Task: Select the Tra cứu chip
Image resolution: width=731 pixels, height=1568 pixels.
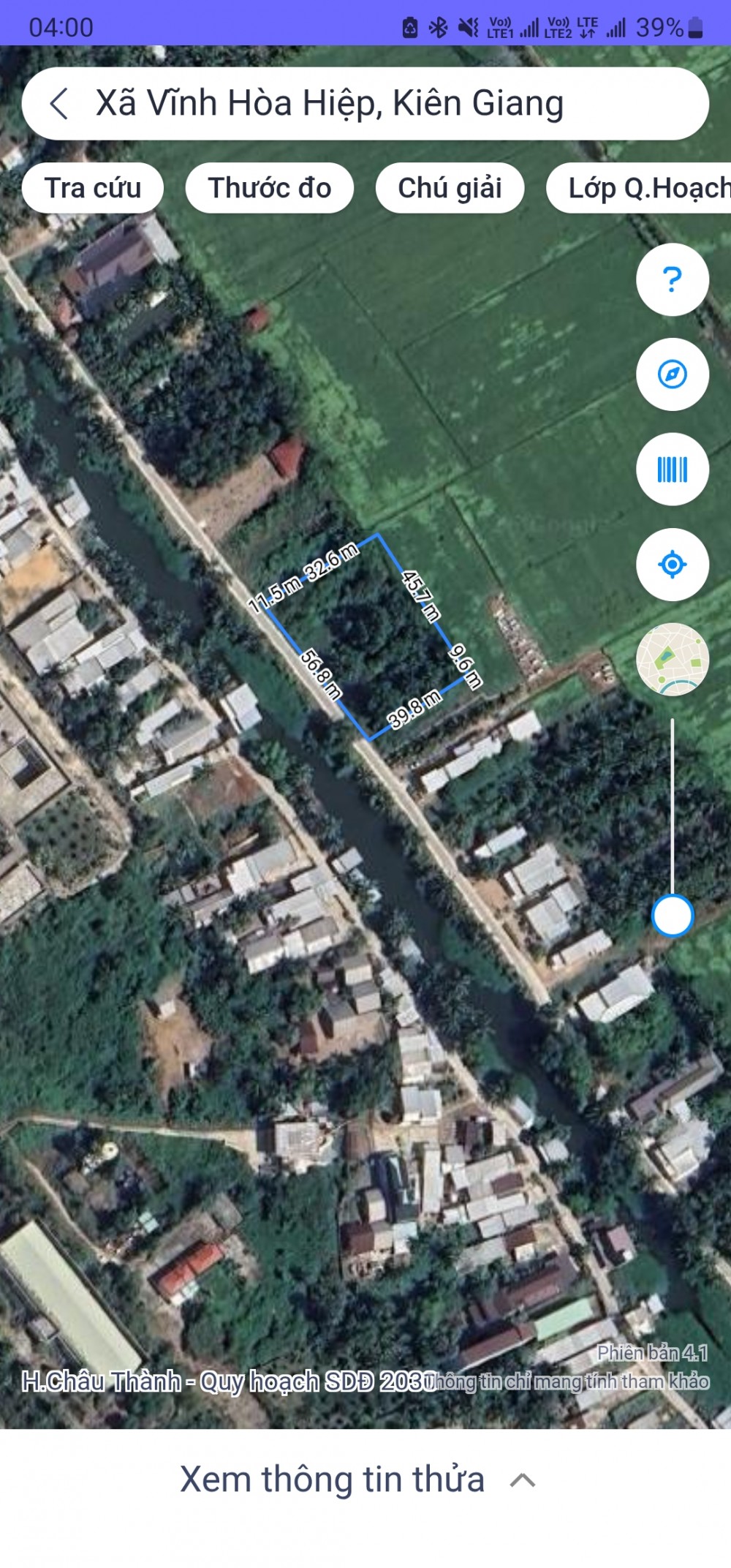Action: tap(93, 188)
